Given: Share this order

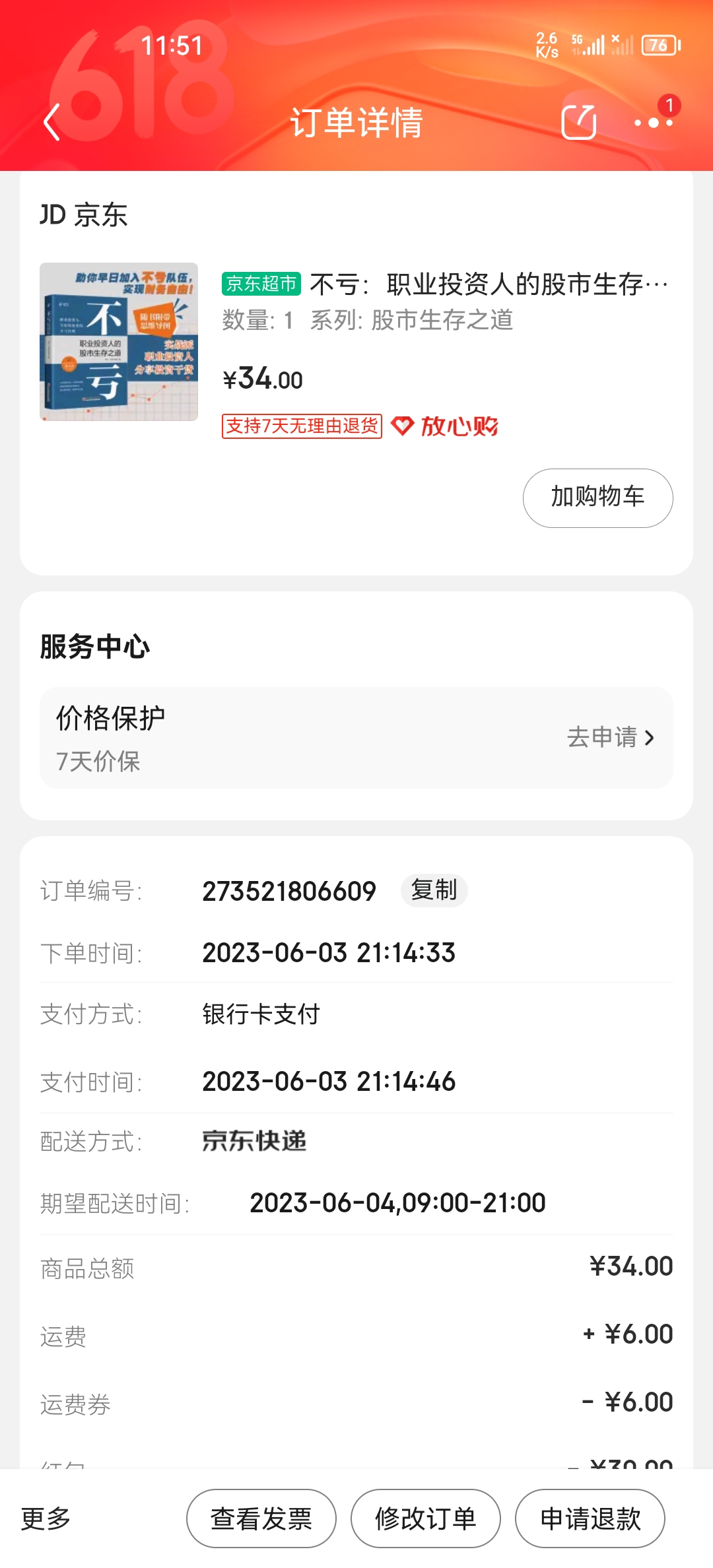Looking at the screenshot, I should coord(579,123).
